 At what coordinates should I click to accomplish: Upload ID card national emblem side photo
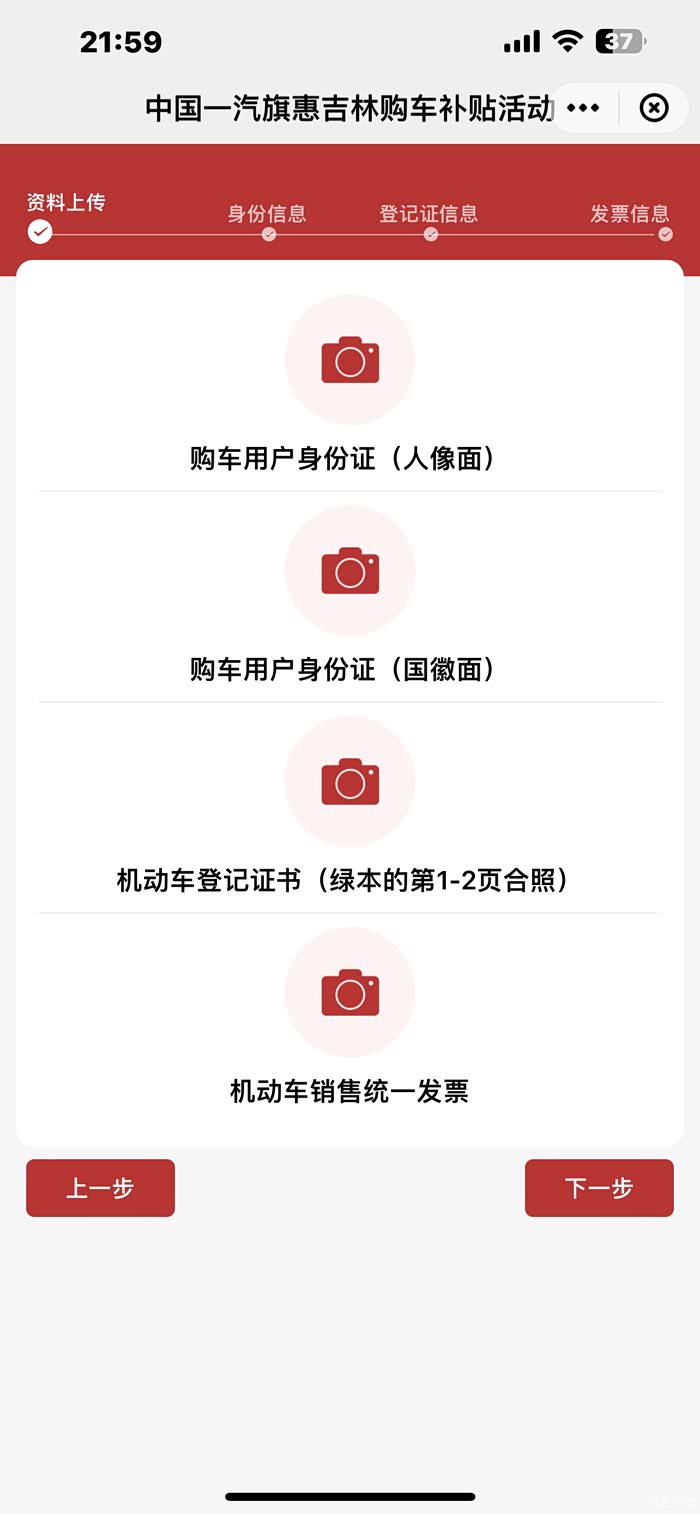click(x=350, y=571)
